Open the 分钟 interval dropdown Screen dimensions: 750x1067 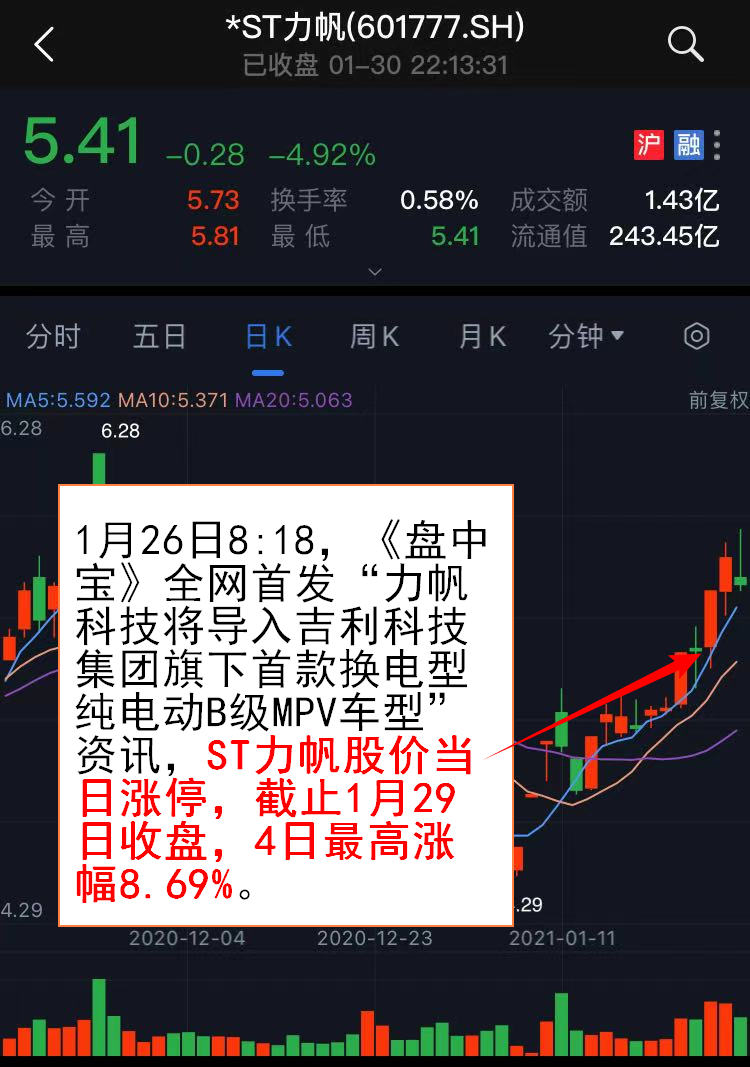tap(586, 337)
